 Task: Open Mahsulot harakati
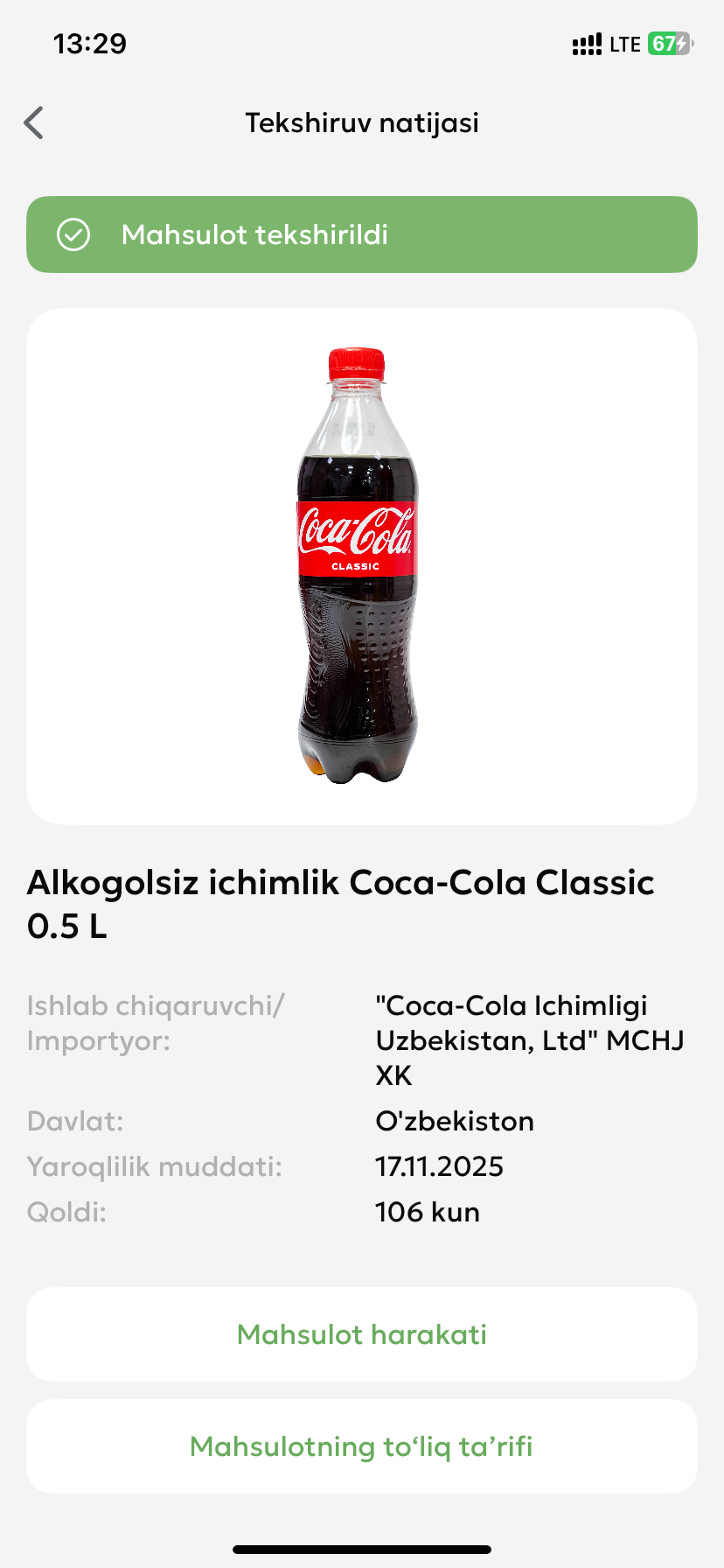point(362,1334)
